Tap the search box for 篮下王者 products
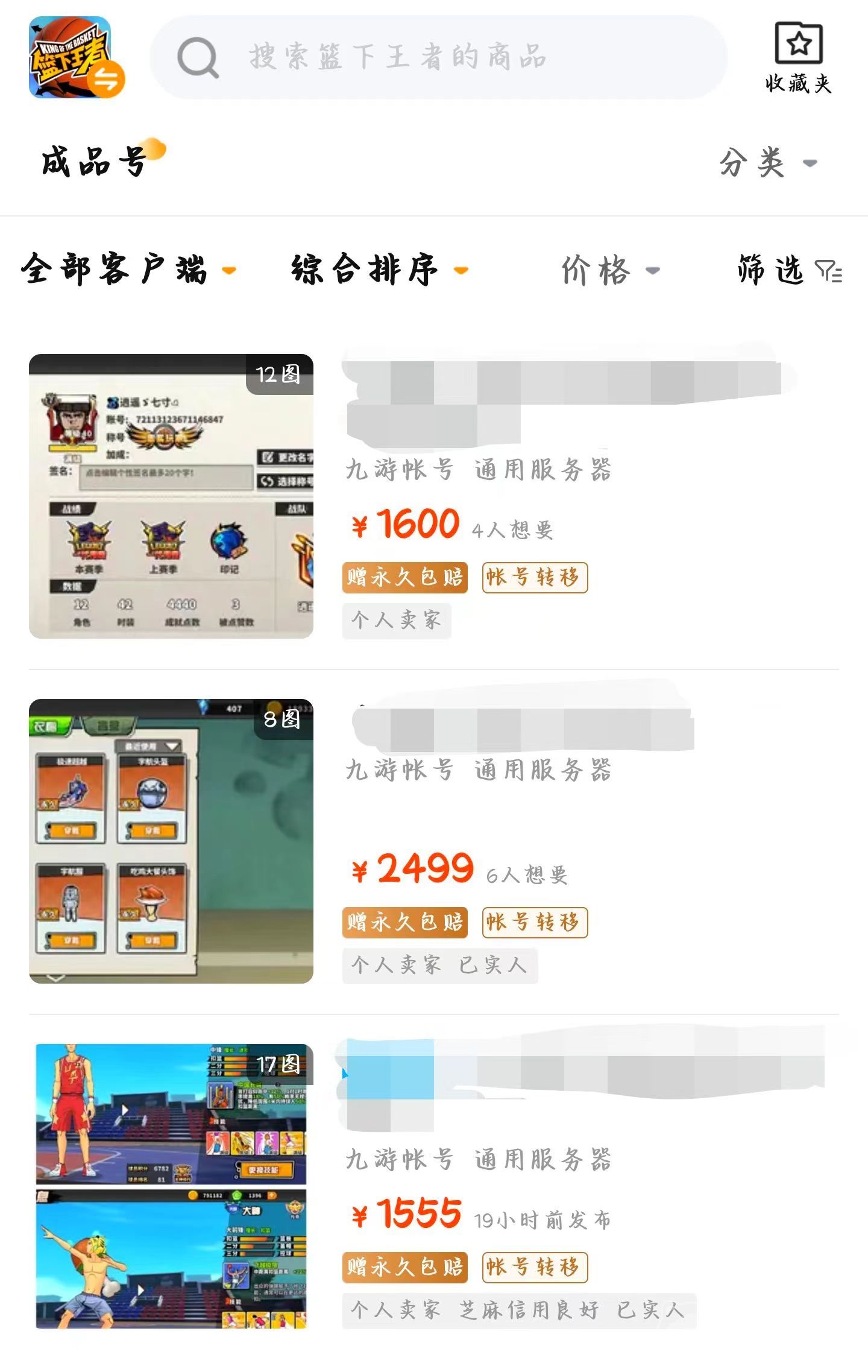This screenshot has height=1372, width=868. [x=439, y=57]
